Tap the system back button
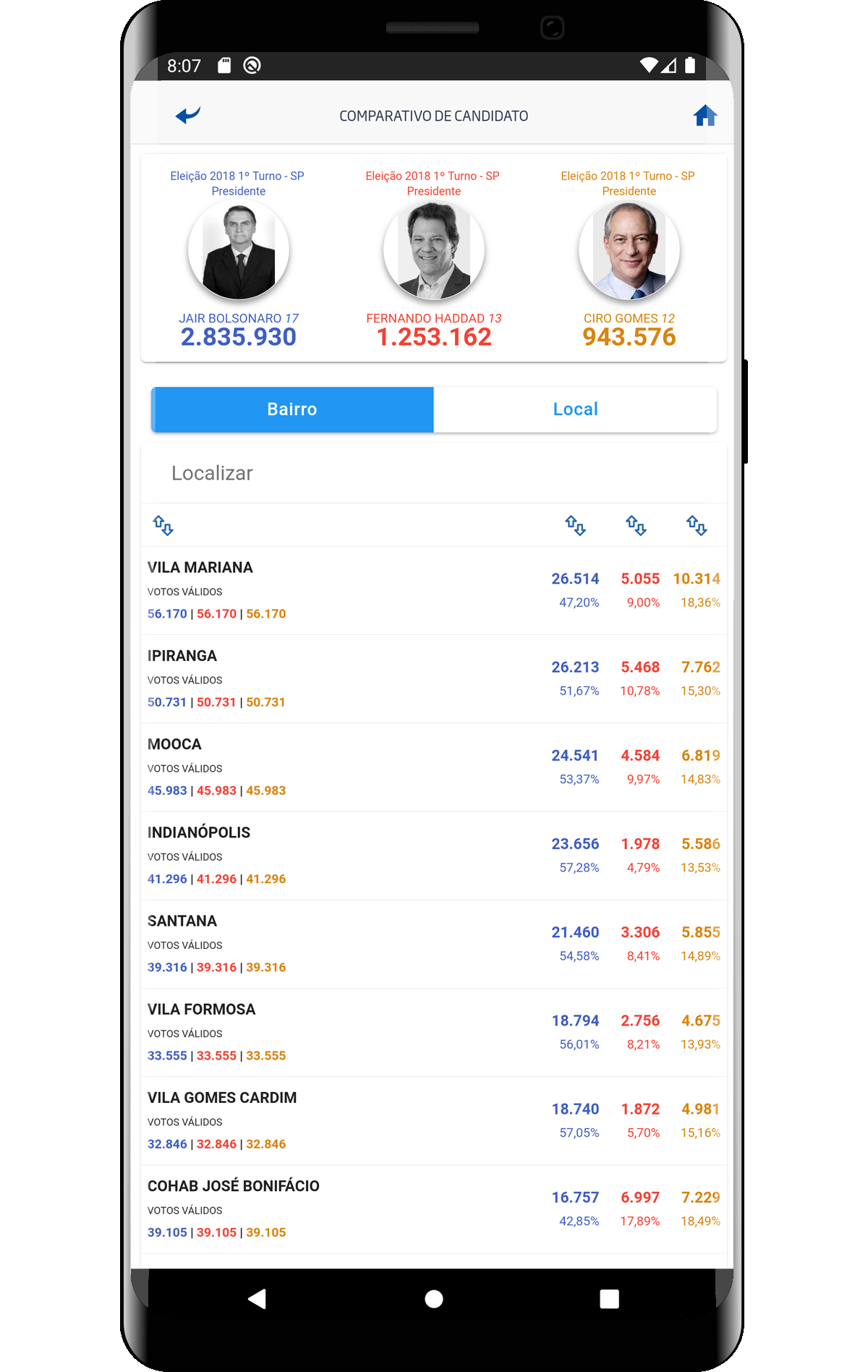 click(258, 1299)
